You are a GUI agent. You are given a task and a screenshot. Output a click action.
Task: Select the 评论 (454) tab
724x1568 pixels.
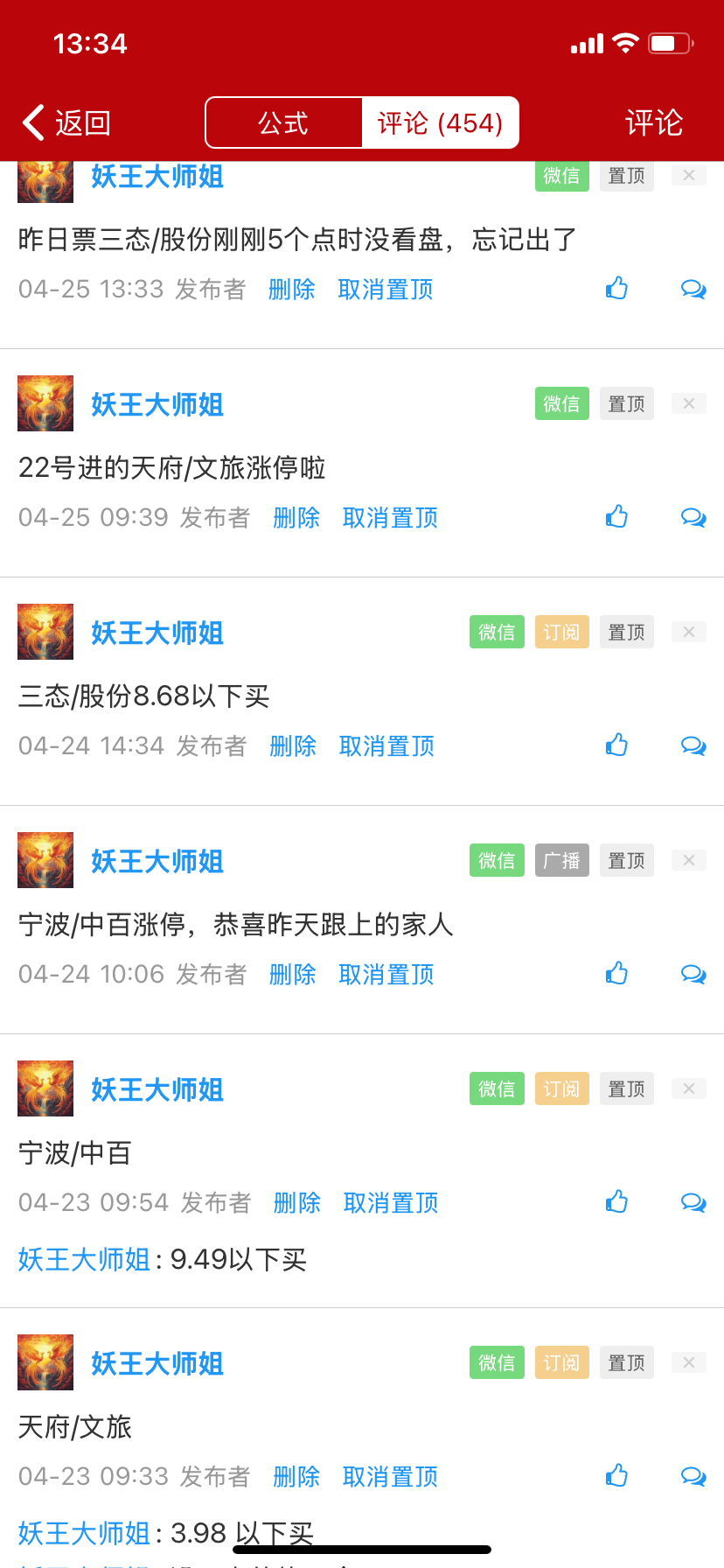click(440, 123)
